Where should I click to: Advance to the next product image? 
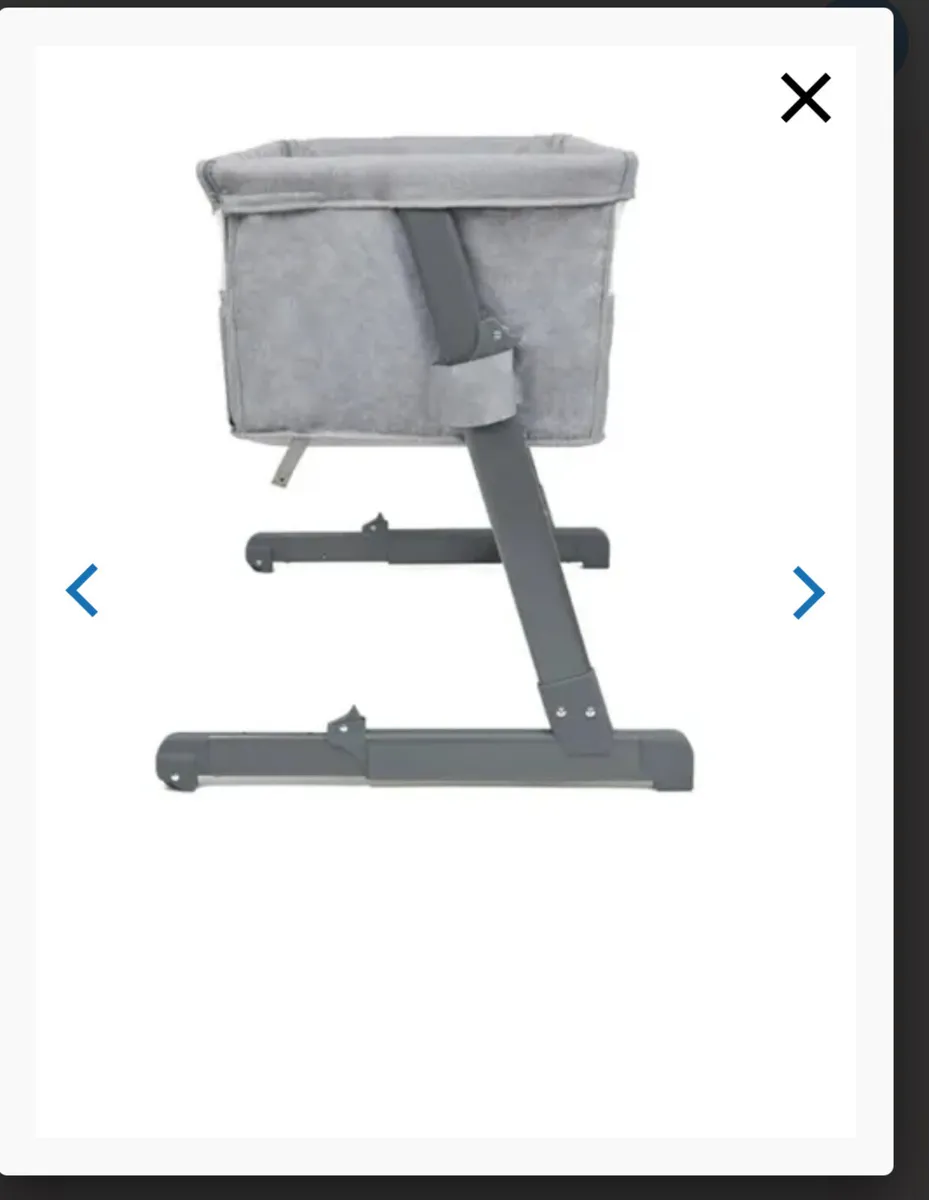pos(808,592)
